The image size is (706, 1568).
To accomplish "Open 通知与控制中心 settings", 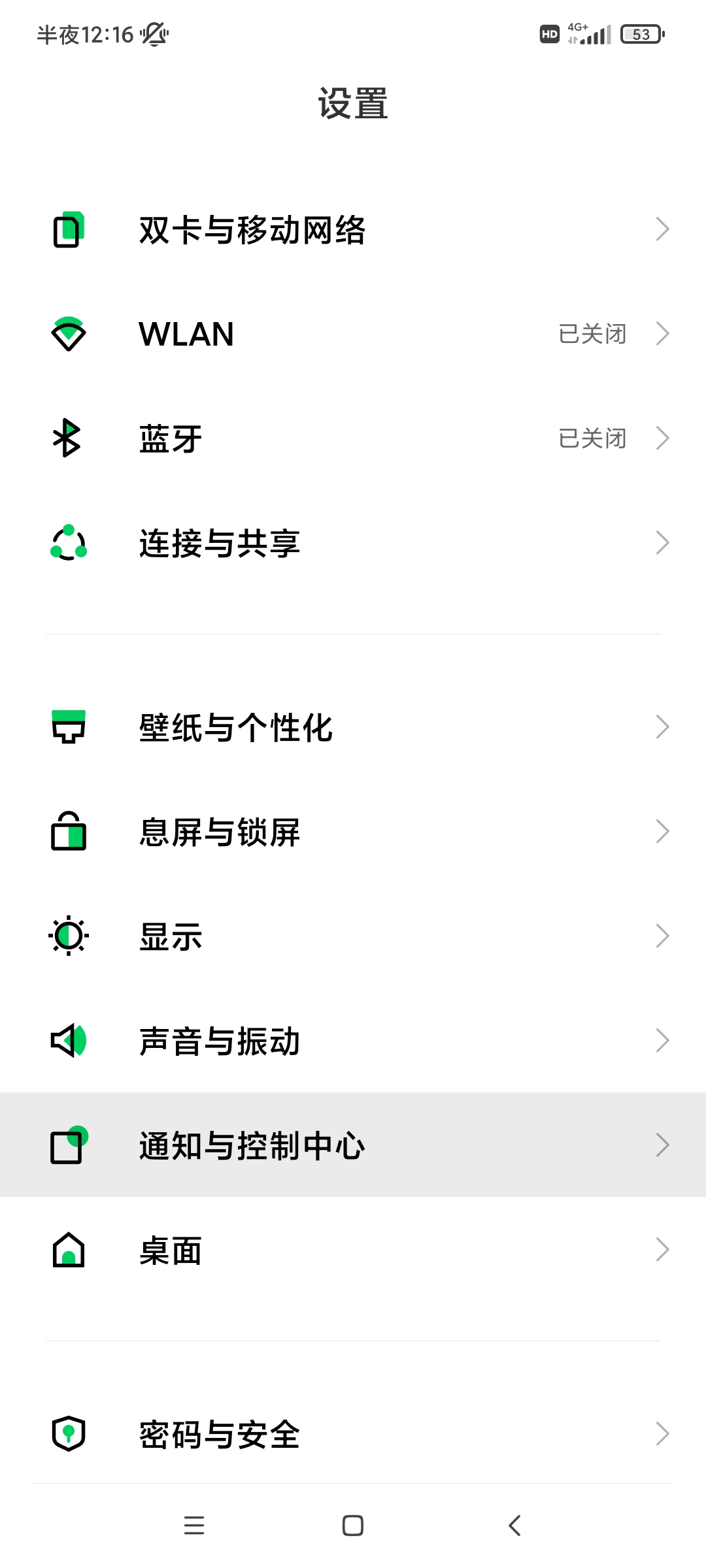I will pyautogui.click(x=353, y=1145).
